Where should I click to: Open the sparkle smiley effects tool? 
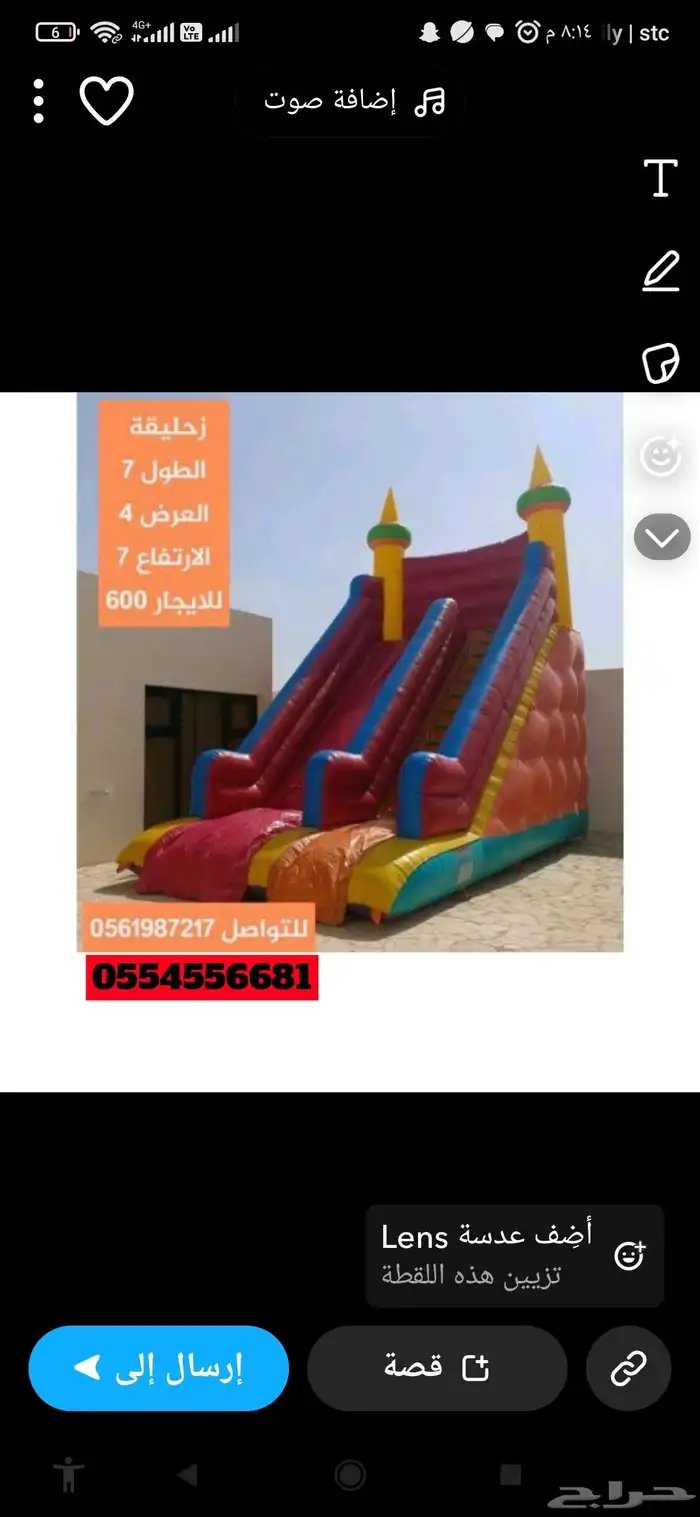(x=661, y=456)
